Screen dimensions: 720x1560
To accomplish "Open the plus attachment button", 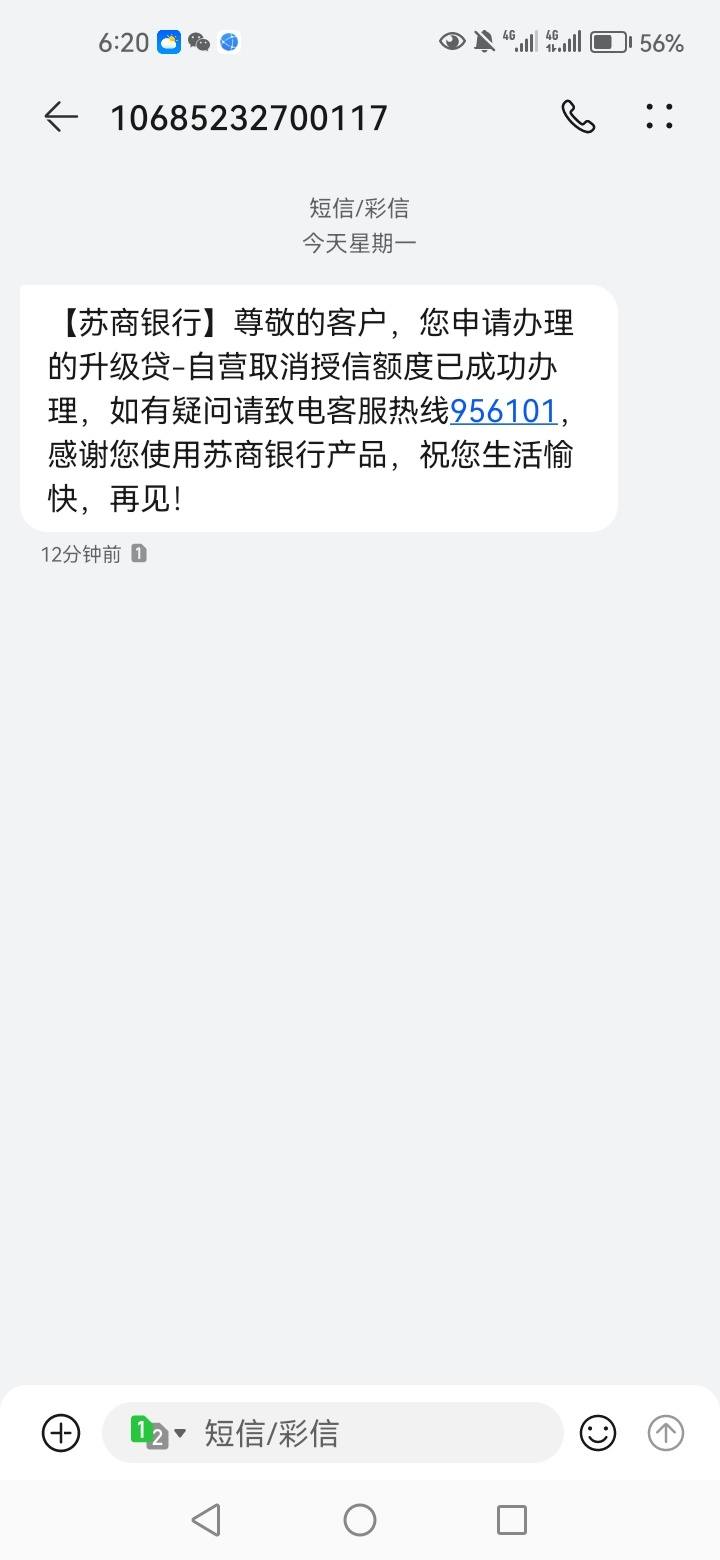I will 61,1433.
